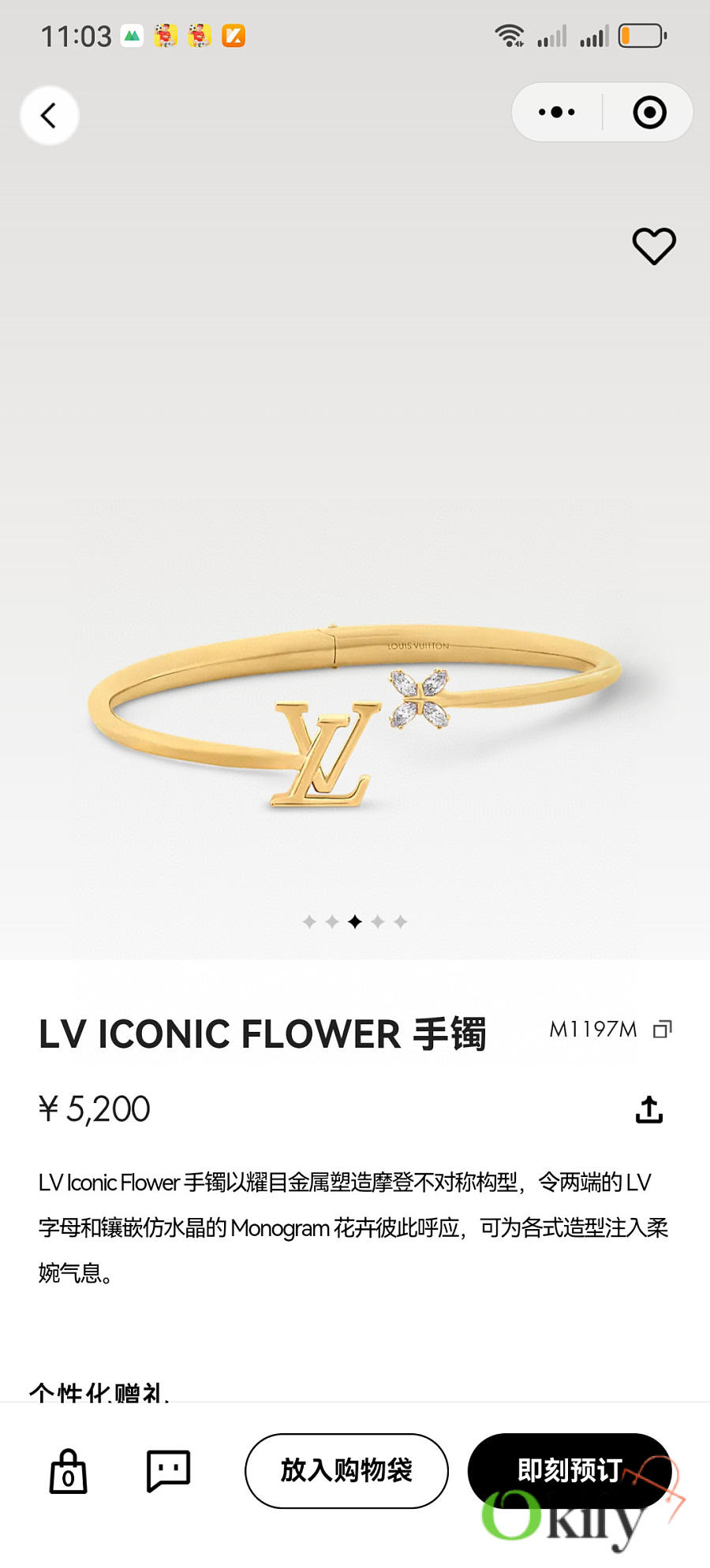The image size is (710, 1568).
Task: Tap 放入购物袋 to add to bag
Action: pos(346,1470)
